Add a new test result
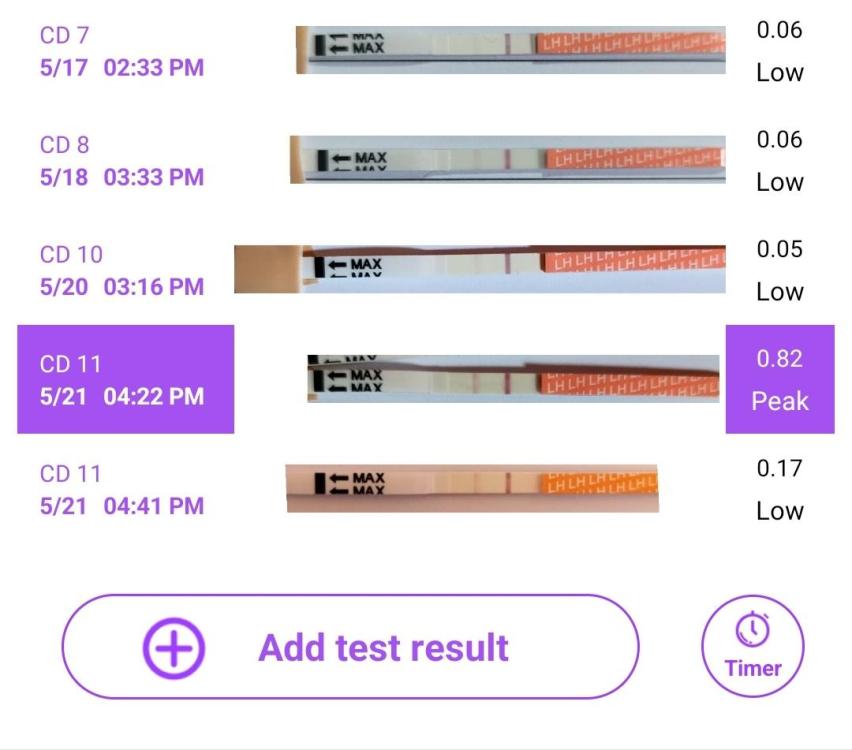 (x=350, y=647)
